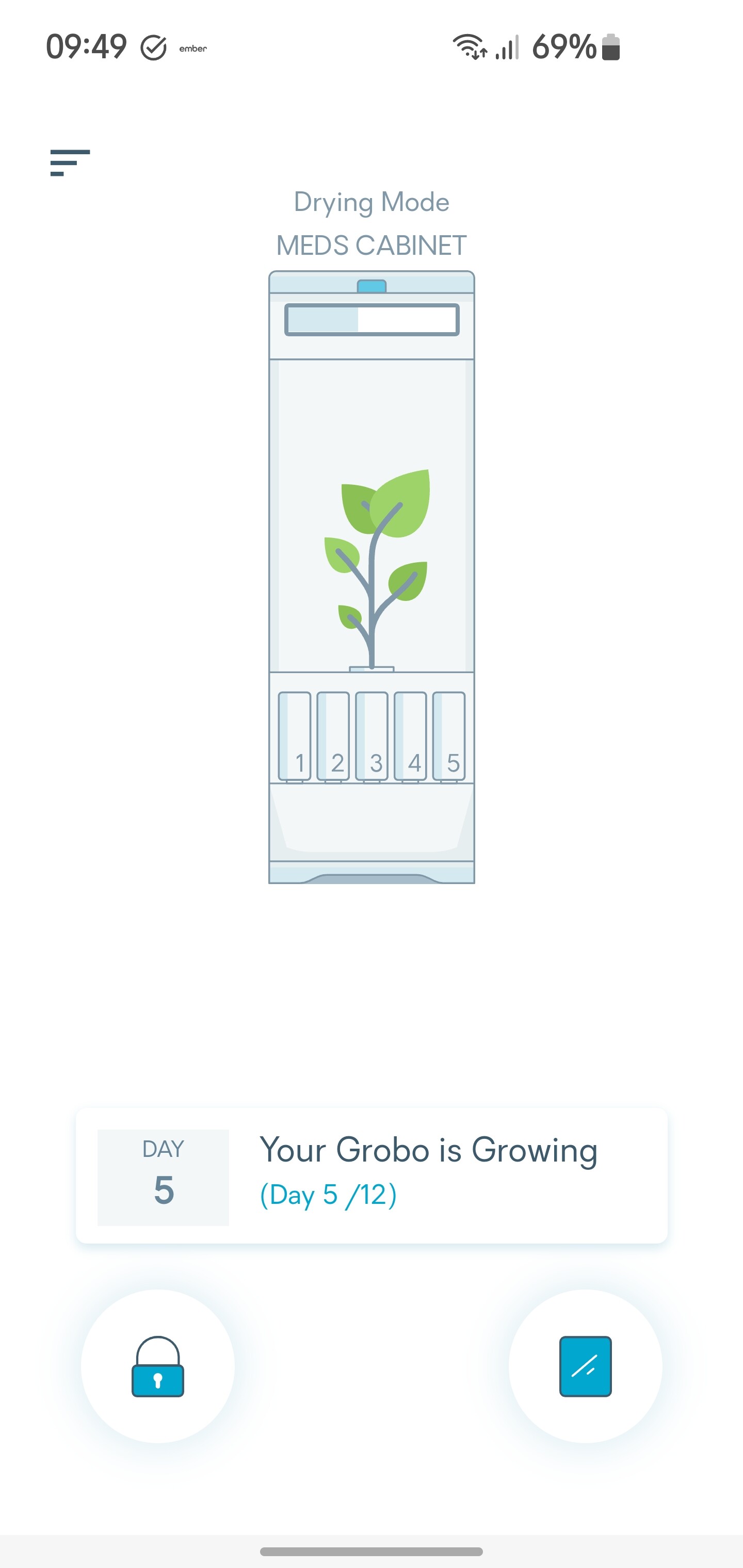The height and width of the screenshot is (1568, 743).
Task: Tap the Meds Cabinet grow box
Action: point(372,577)
